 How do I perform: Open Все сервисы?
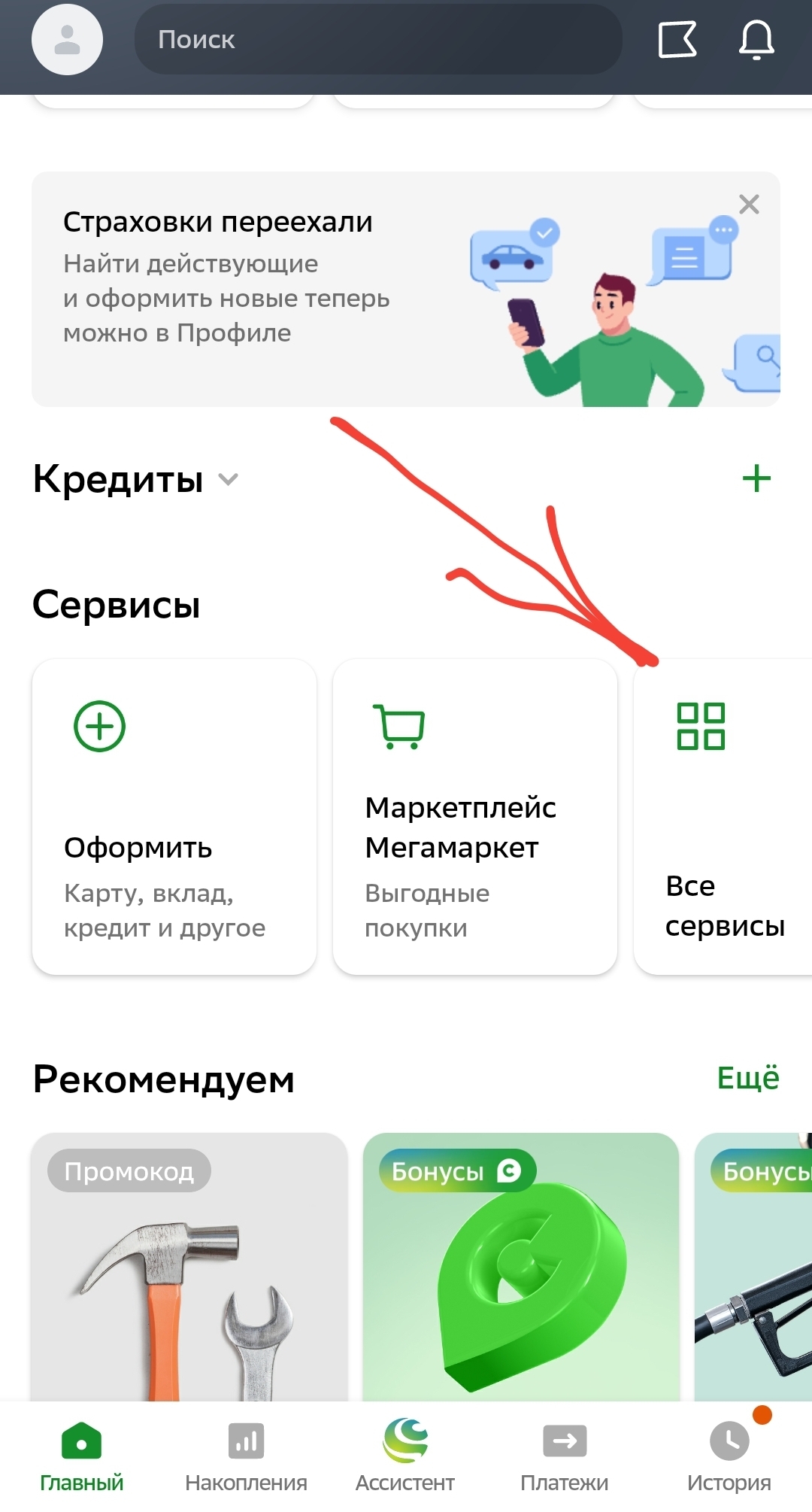[x=723, y=817]
